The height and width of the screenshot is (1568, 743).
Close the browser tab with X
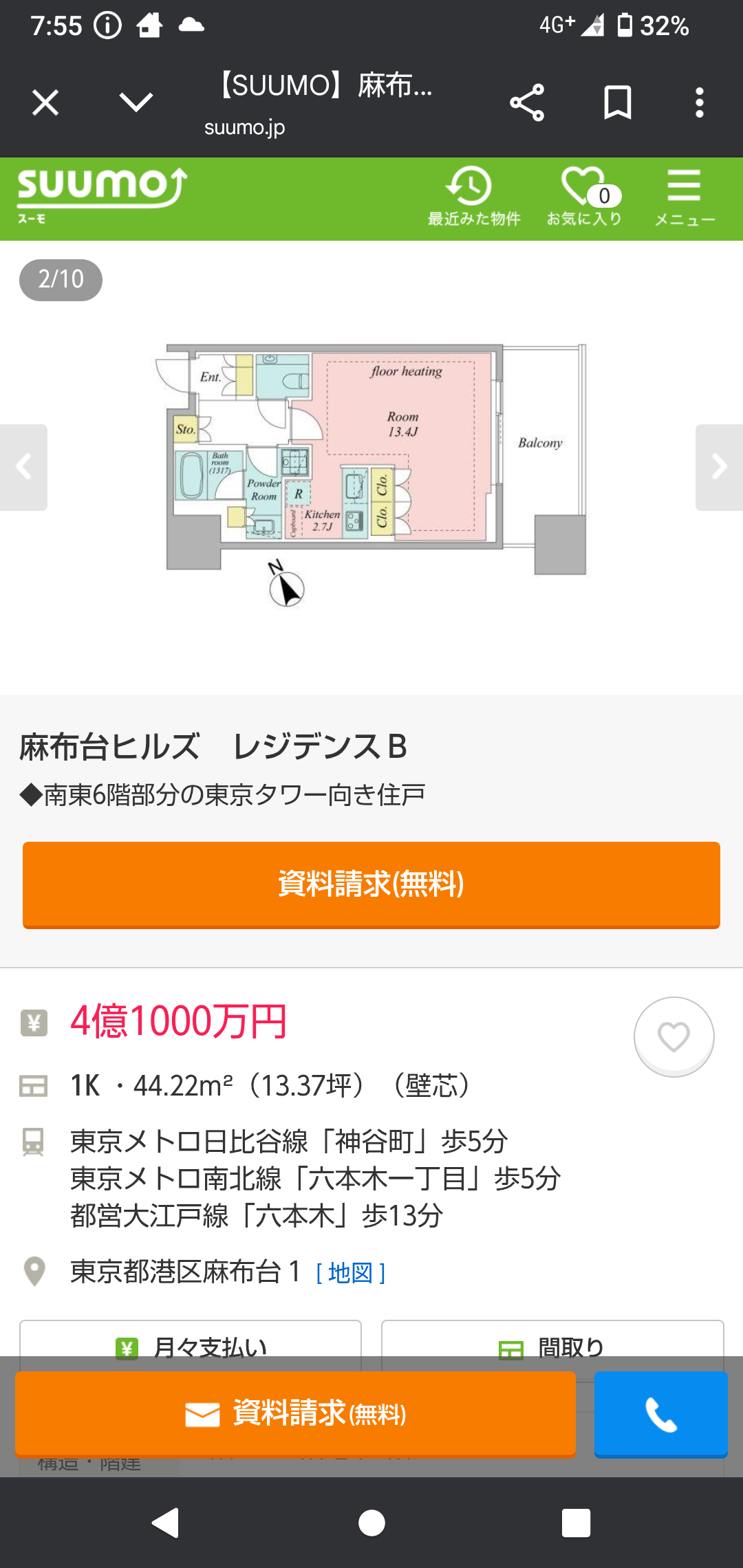pos(45,103)
